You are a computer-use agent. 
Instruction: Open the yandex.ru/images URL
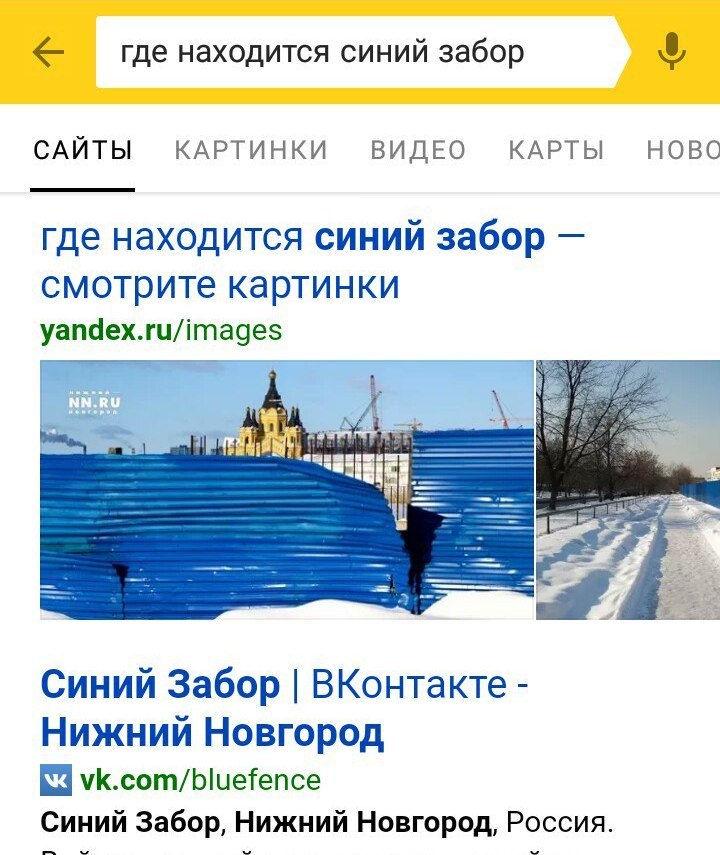[161, 330]
